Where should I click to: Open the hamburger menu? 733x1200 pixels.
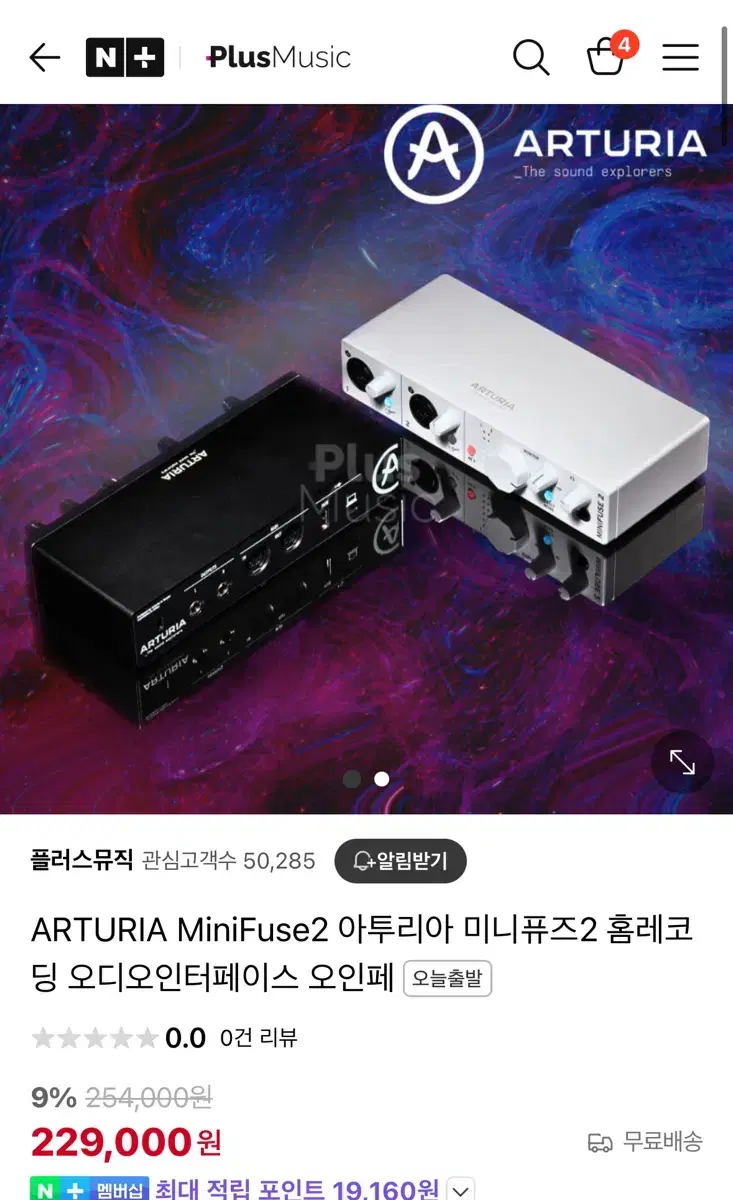click(x=680, y=57)
